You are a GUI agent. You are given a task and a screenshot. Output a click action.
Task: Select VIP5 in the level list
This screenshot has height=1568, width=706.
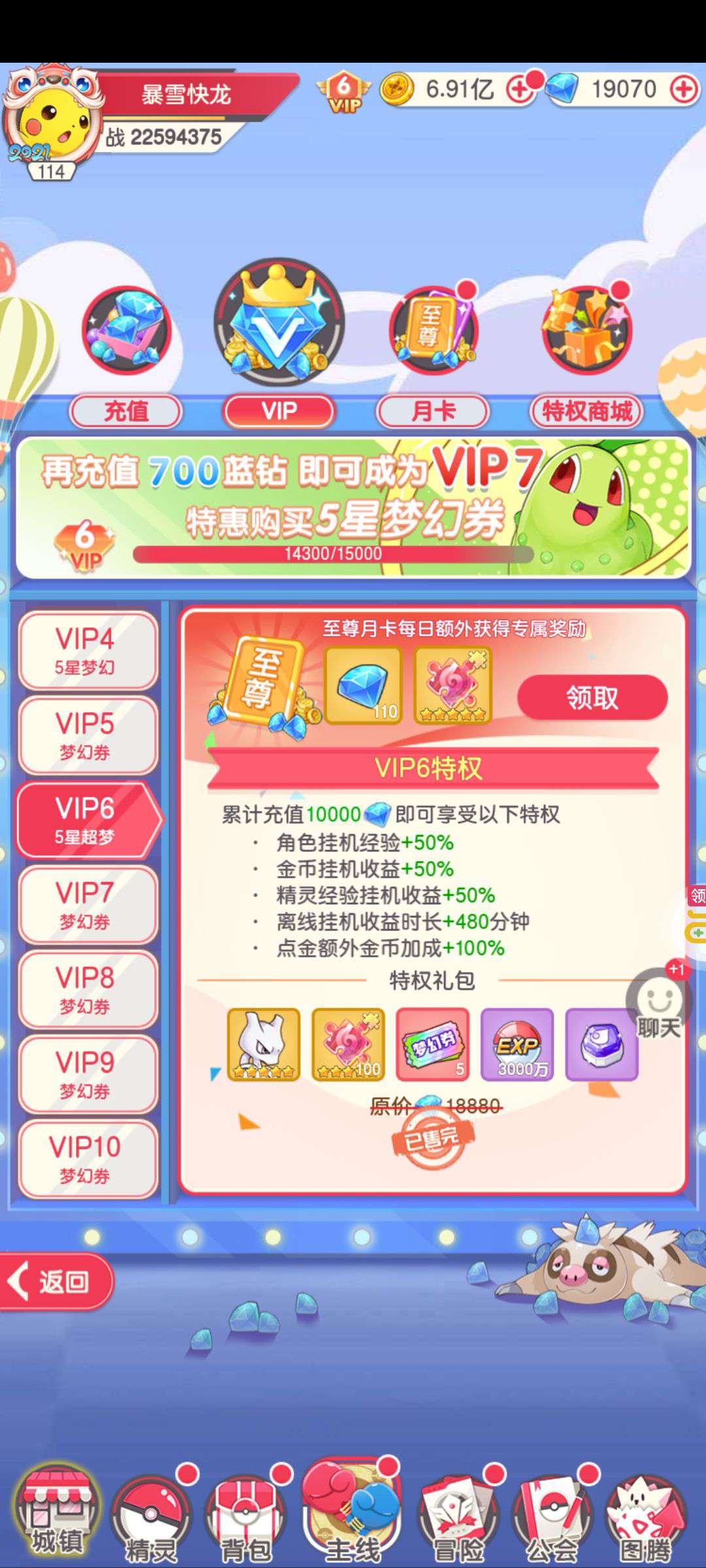(88, 735)
